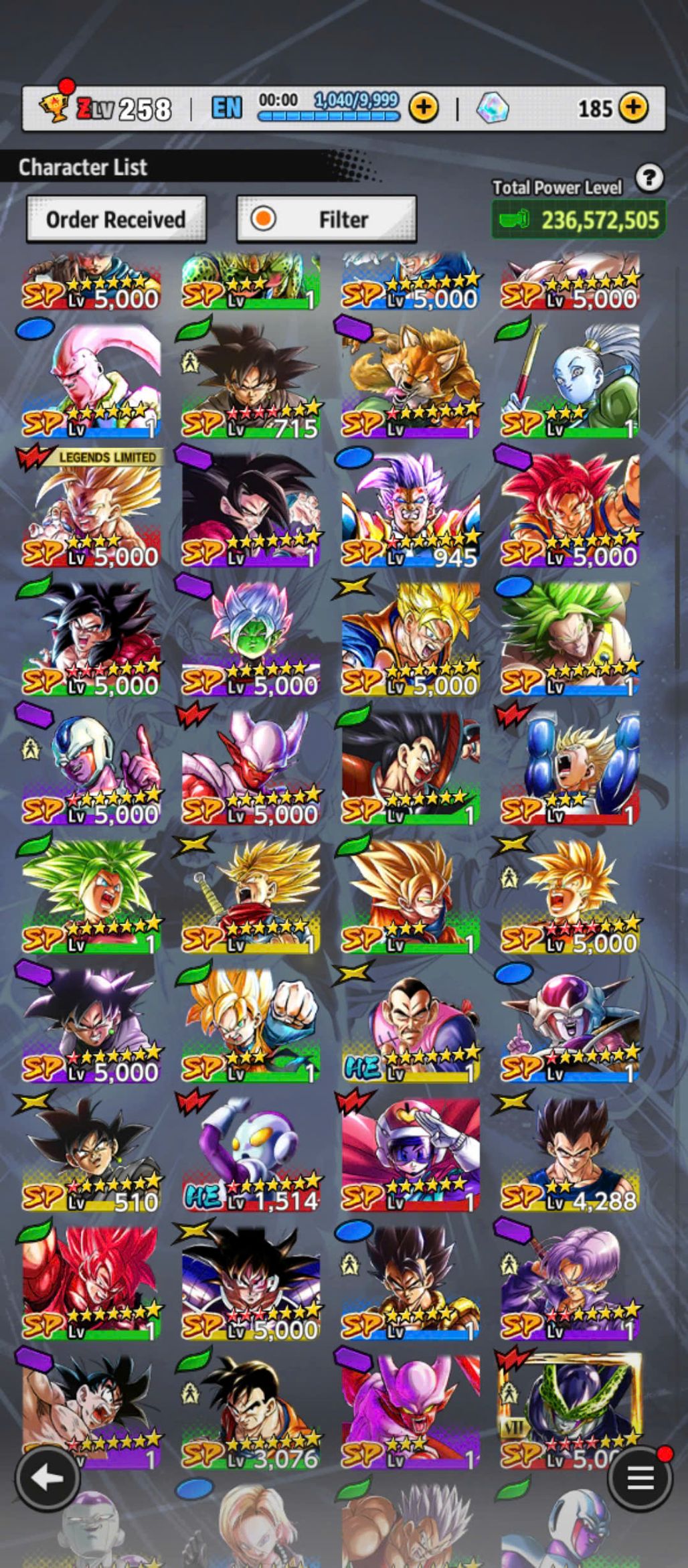The width and height of the screenshot is (688, 1568).
Task: Open the Order Received sort button
Action: 116,219
